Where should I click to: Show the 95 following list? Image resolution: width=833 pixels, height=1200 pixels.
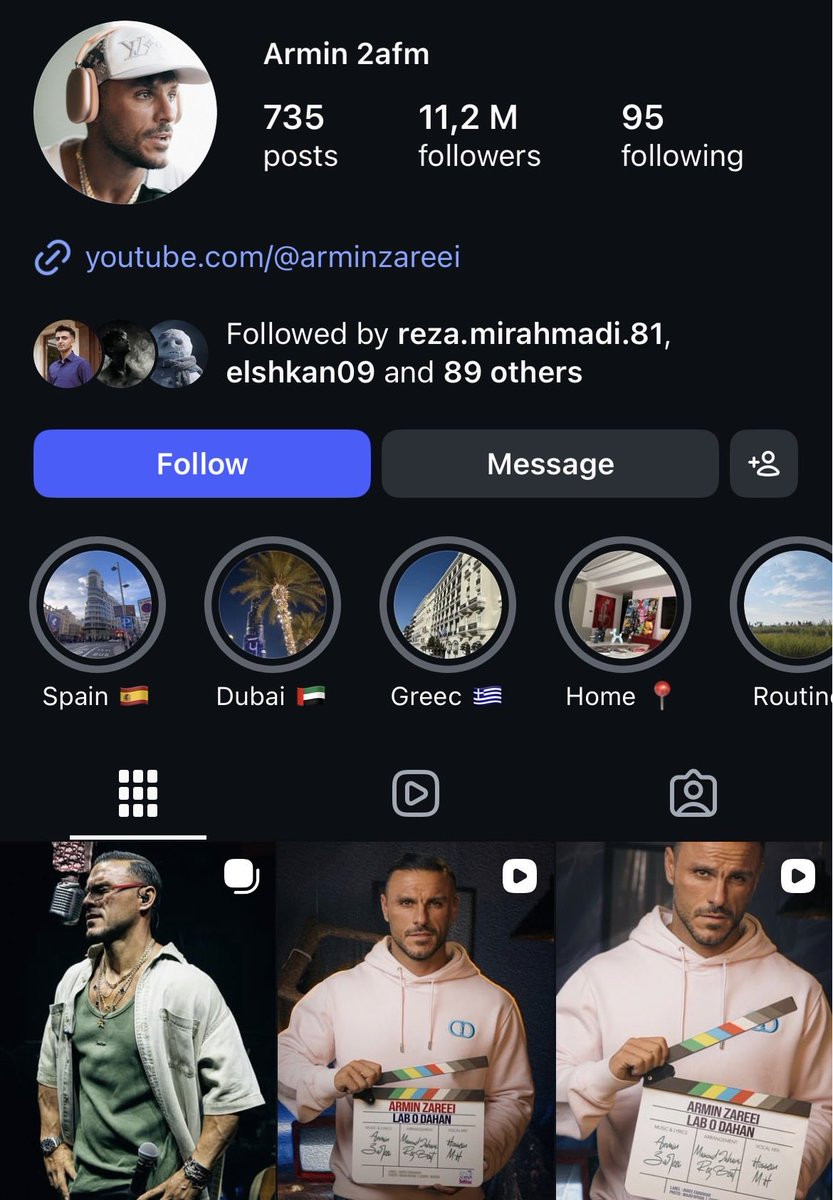[682, 136]
